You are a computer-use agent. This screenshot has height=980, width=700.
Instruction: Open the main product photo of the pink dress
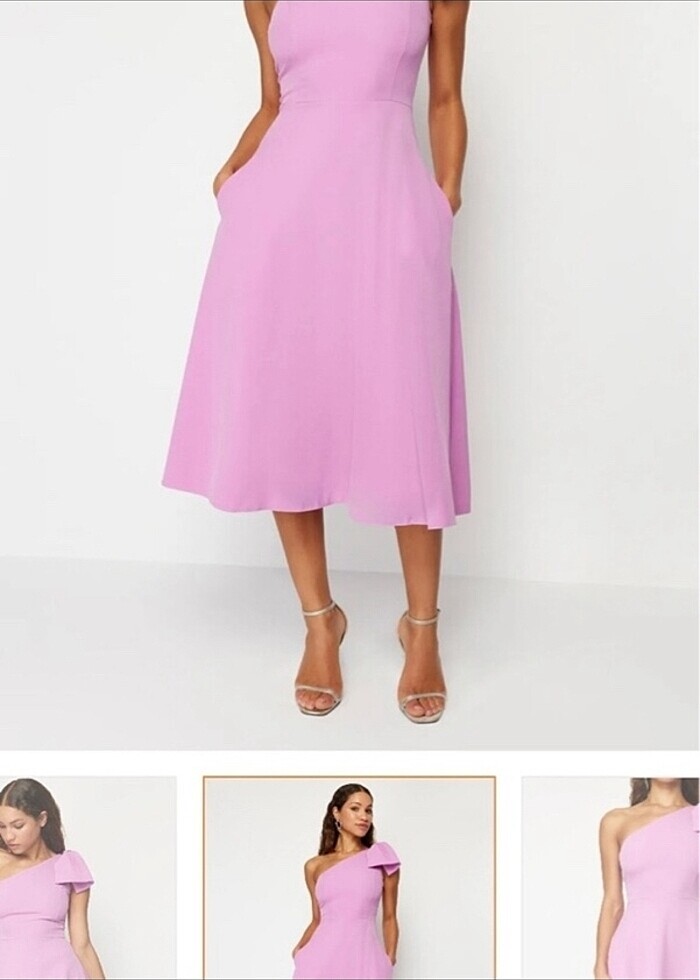coord(349,370)
